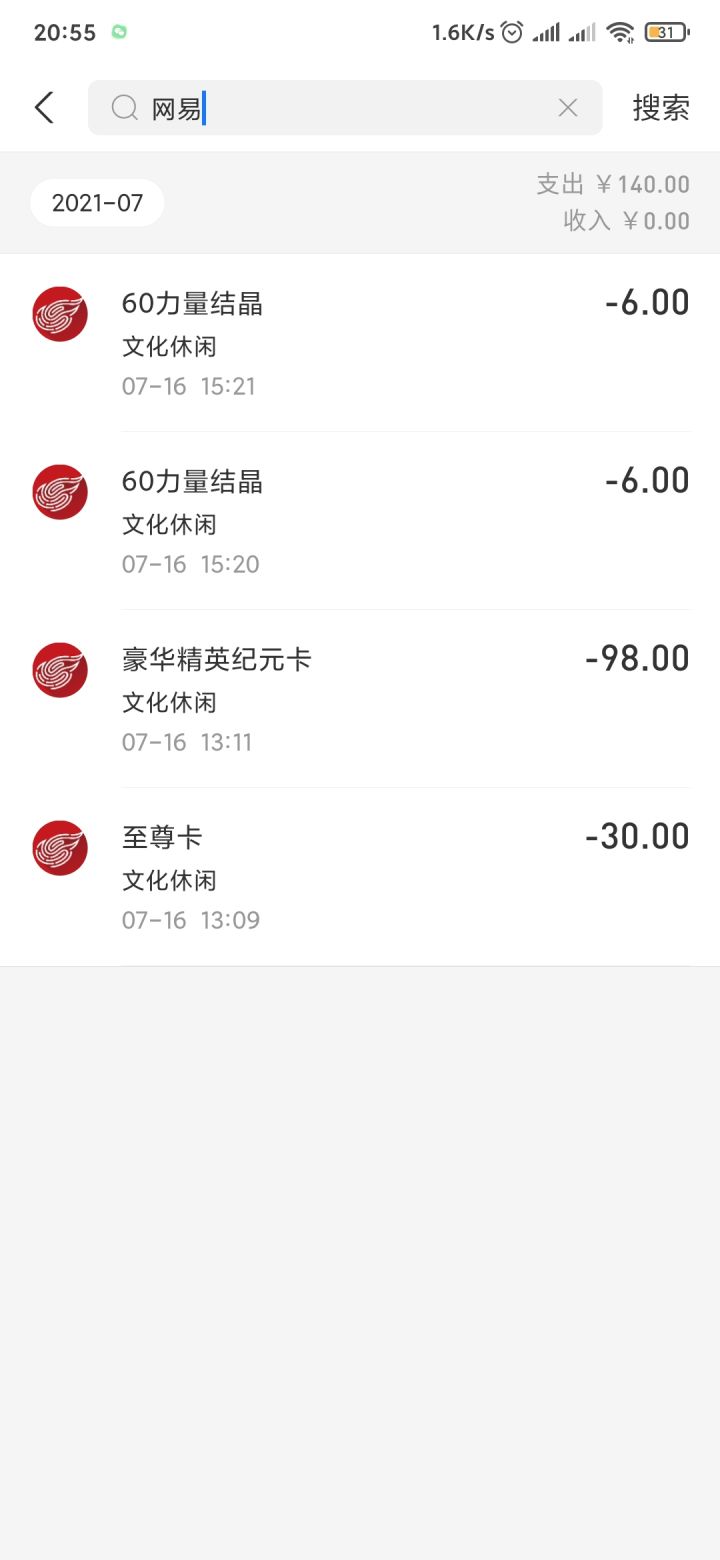View the 豪华精英纪元卡 payment details
720x1560 pixels.
[360, 699]
